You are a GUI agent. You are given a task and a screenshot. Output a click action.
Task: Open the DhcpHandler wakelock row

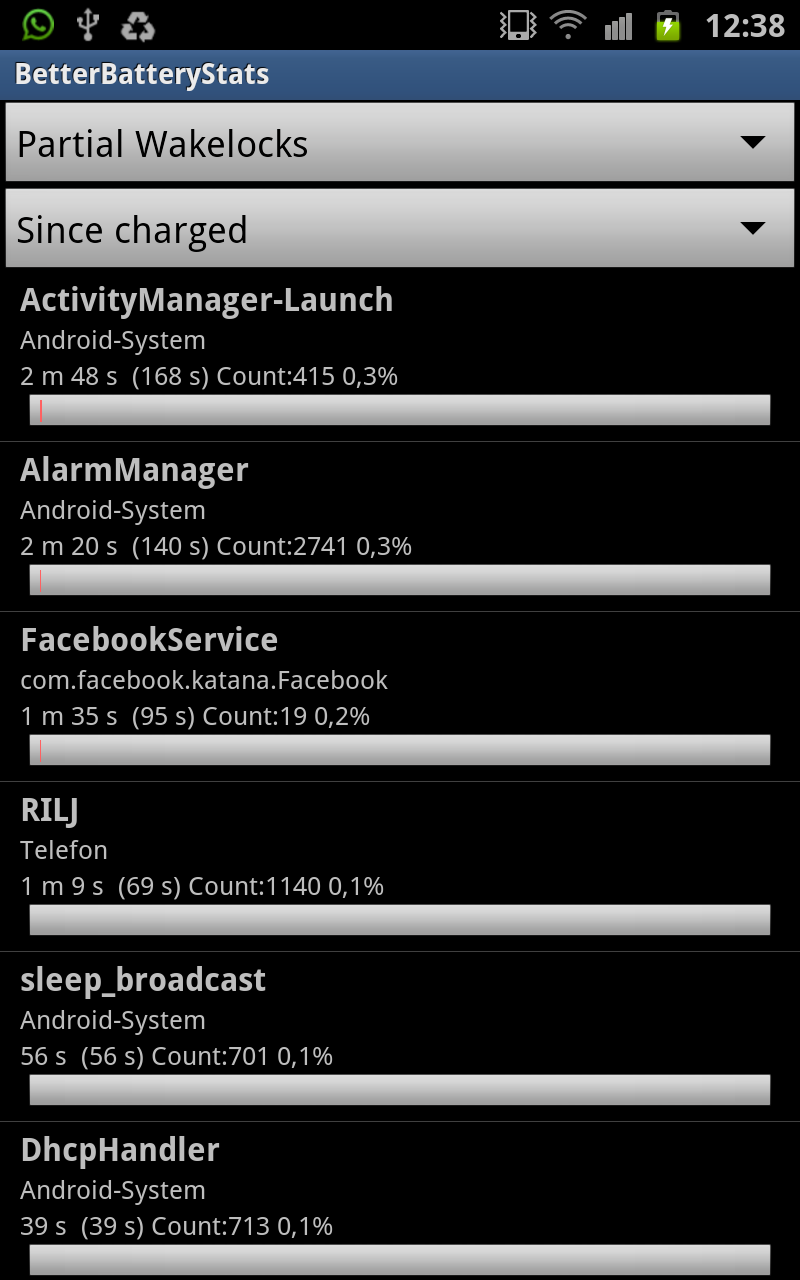click(x=400, y=1201)
